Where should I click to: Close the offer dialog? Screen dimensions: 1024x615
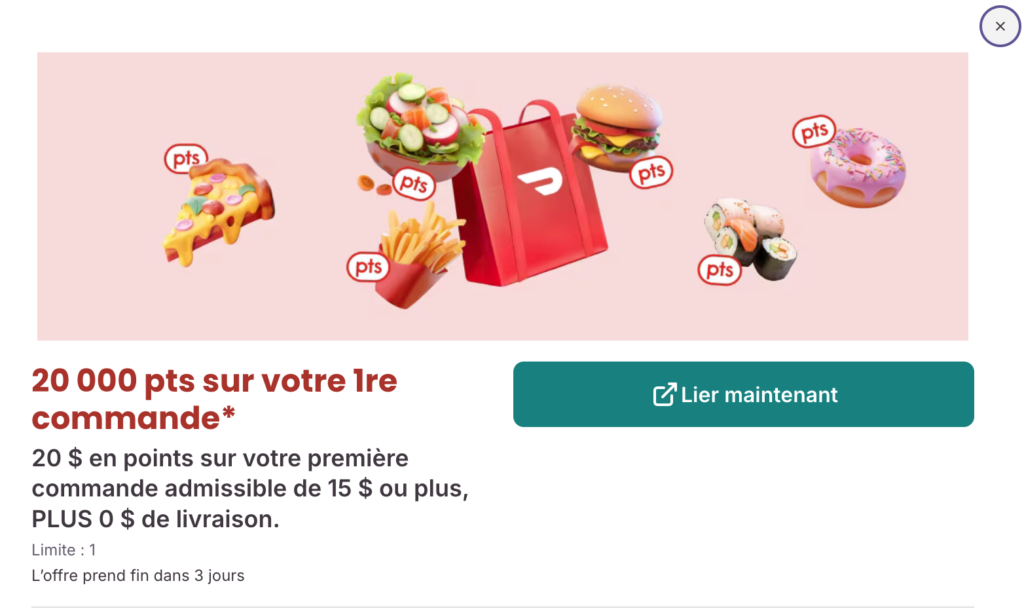999,27
